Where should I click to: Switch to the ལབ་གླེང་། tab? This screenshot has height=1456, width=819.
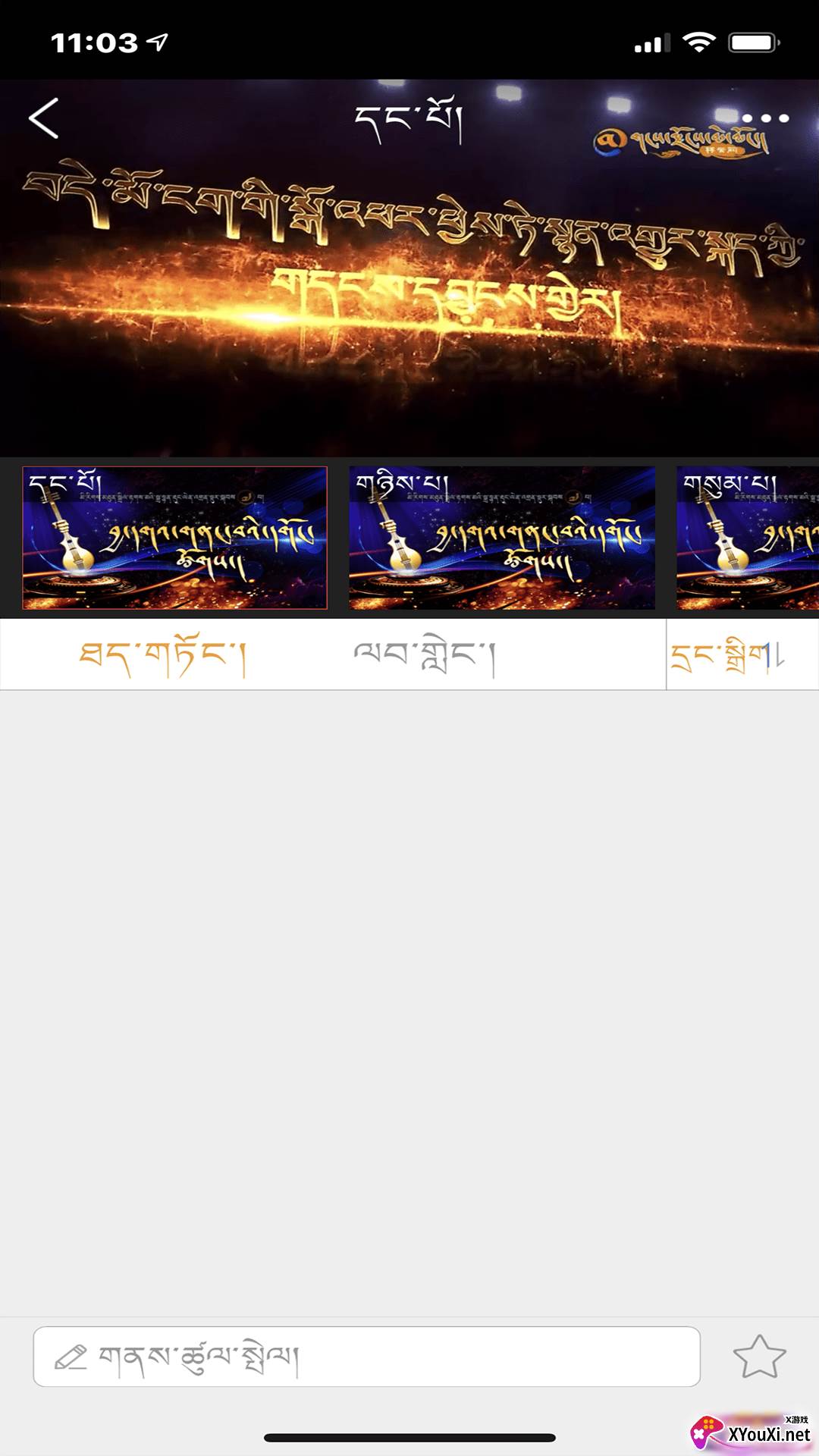tap(425, 656)
